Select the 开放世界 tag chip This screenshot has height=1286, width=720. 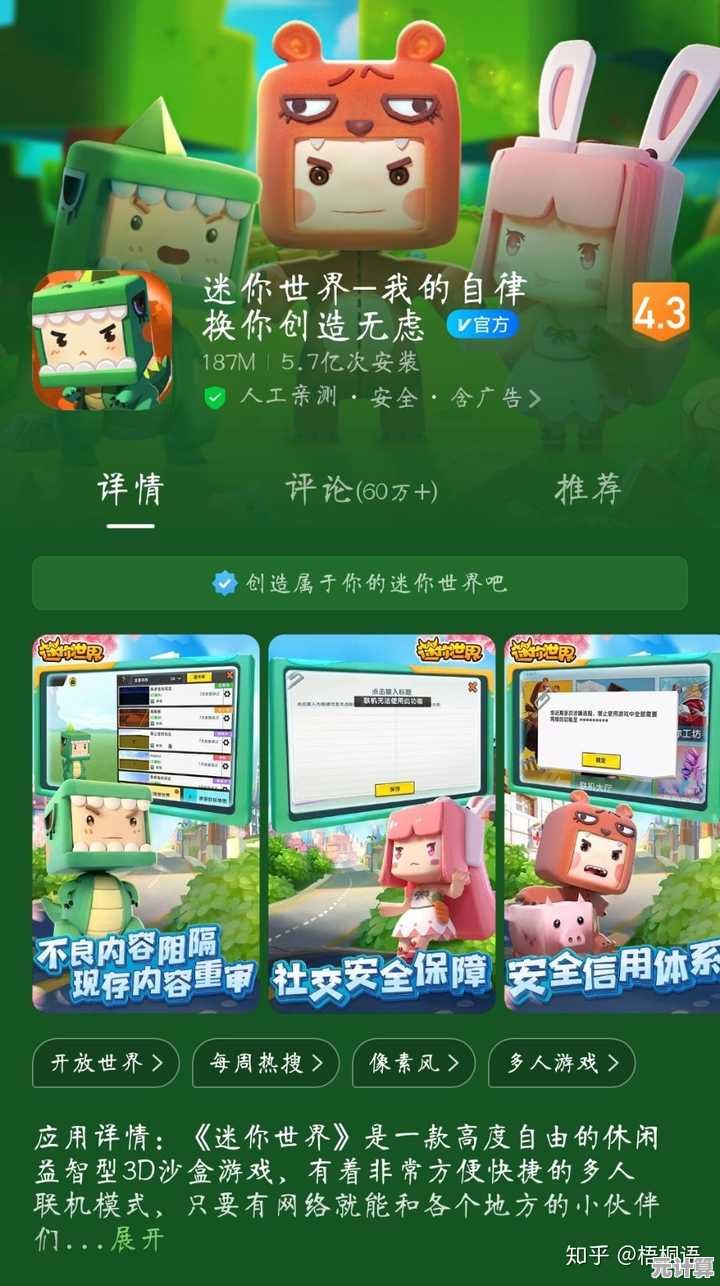106,1063
